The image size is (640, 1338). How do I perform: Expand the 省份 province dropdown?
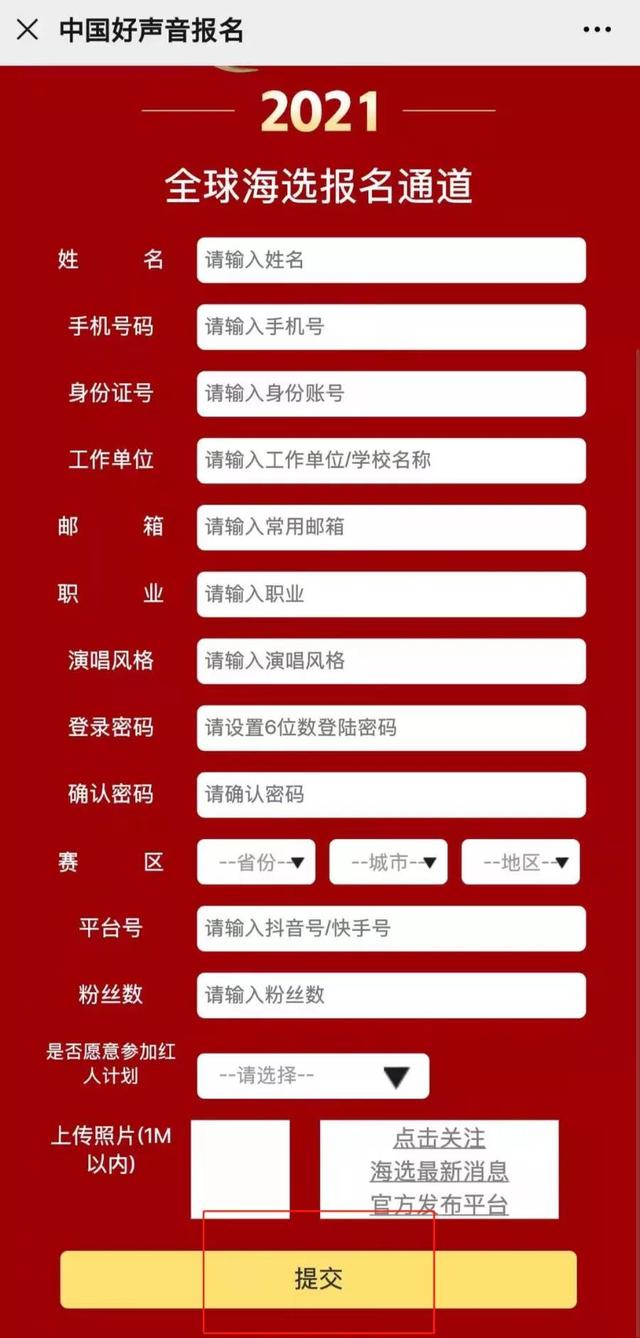(x=256, y=862)
